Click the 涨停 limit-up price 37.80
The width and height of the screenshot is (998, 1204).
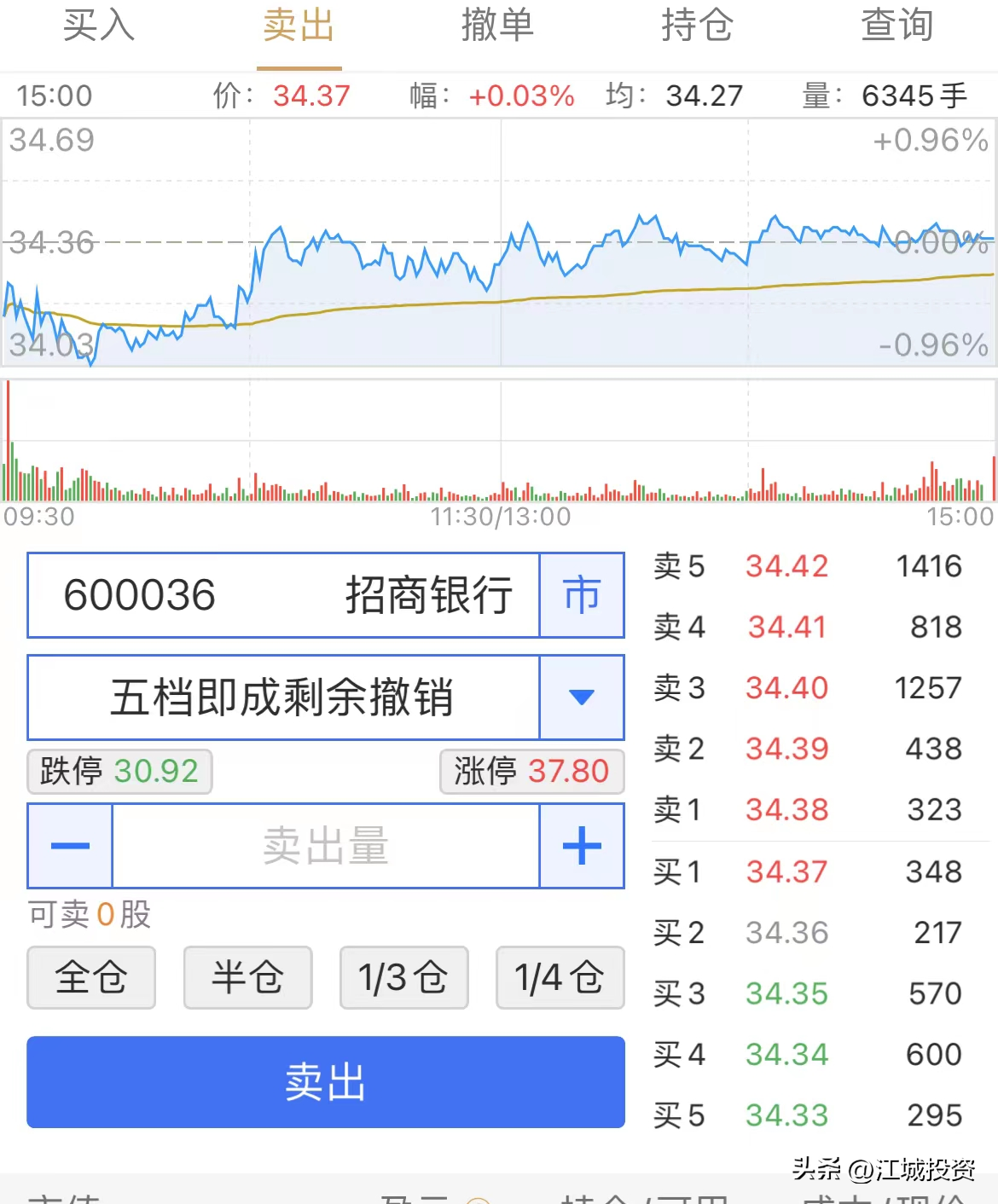coord(531,772)
